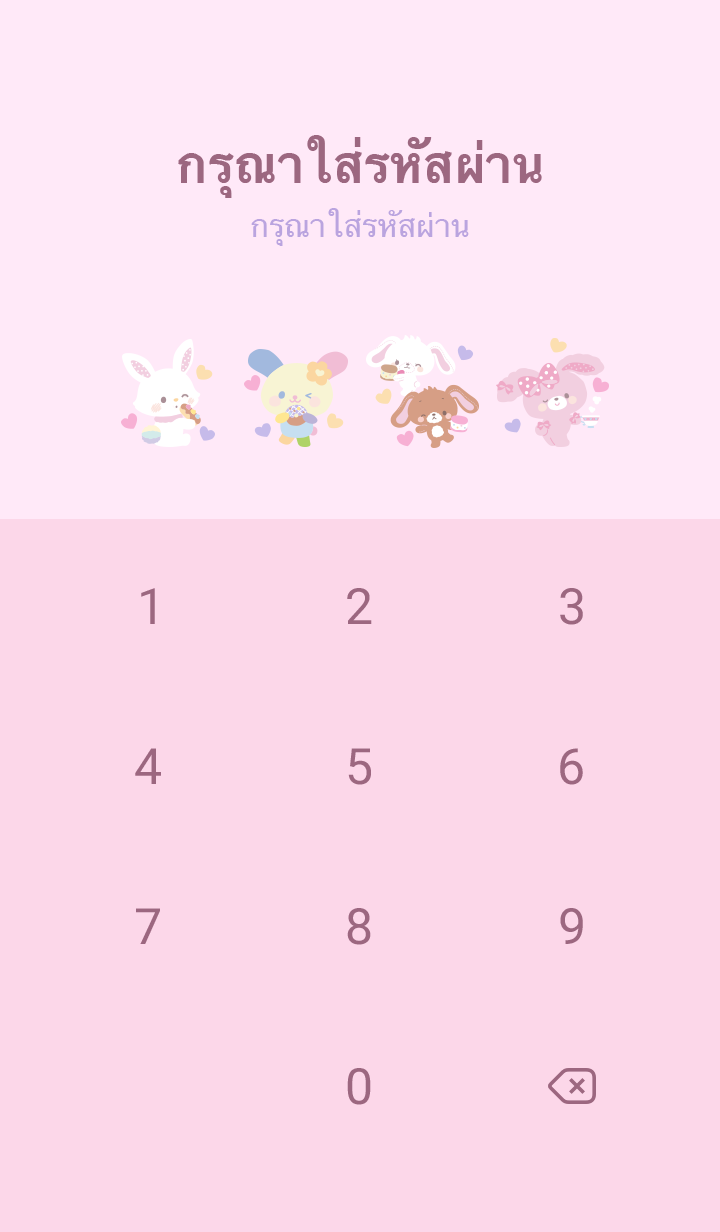The image size is (720, 1232).
Task: Tap the 0 key
Action: (359, 1087)
